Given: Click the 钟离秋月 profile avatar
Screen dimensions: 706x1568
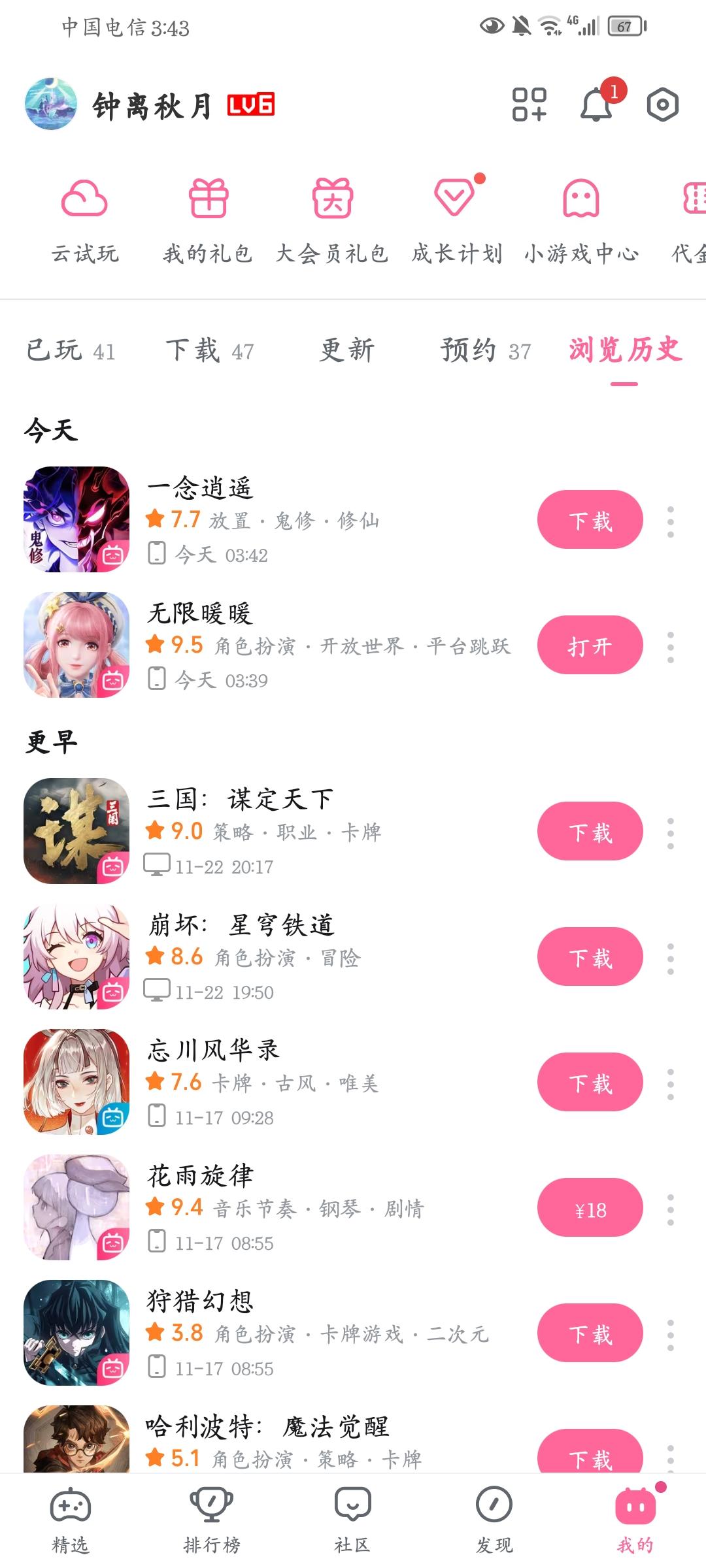Looking at the screenshot, I should (x=51, y=105).
